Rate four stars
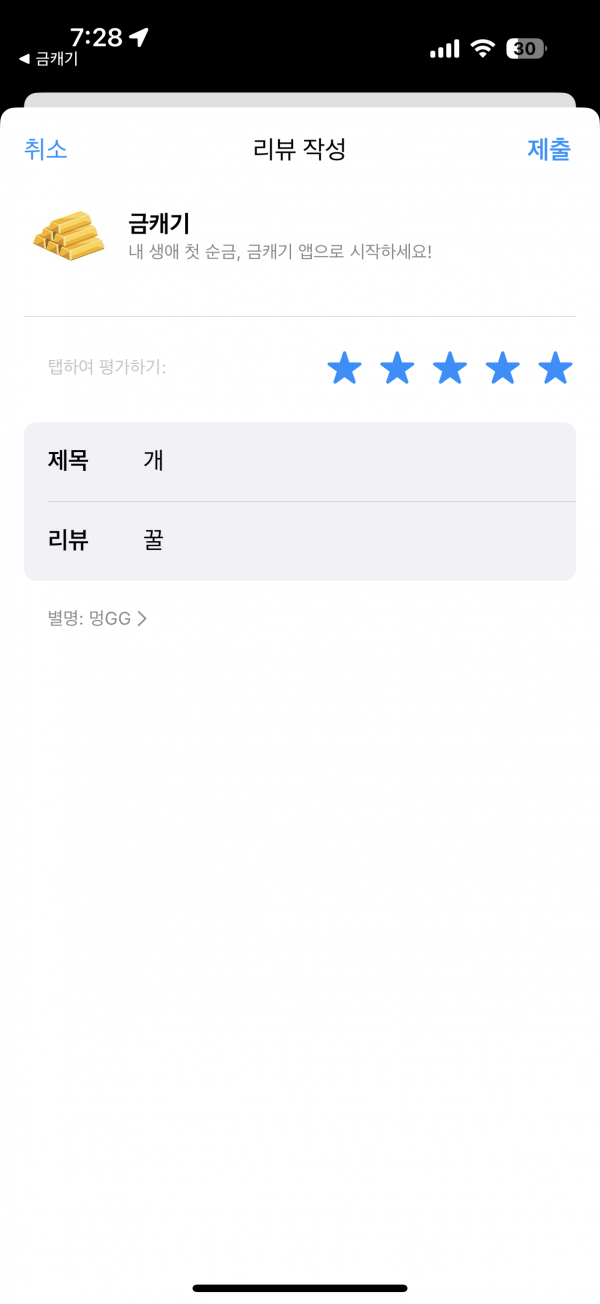The height and width of the screenshot is (1304, 600). point(503,368)
